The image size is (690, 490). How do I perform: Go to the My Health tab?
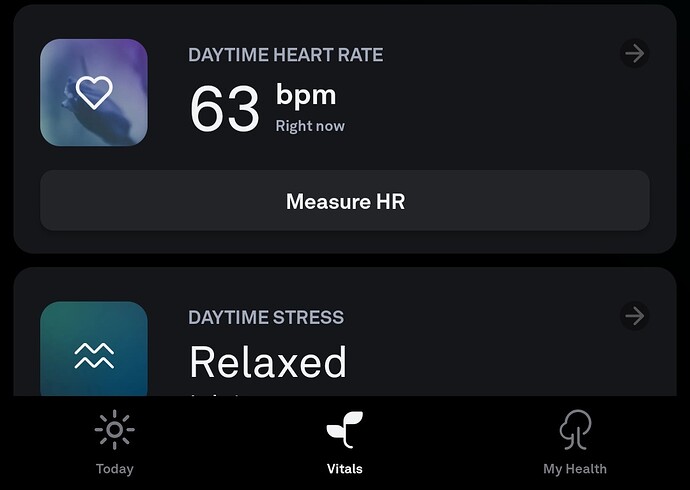pos(574,443)
